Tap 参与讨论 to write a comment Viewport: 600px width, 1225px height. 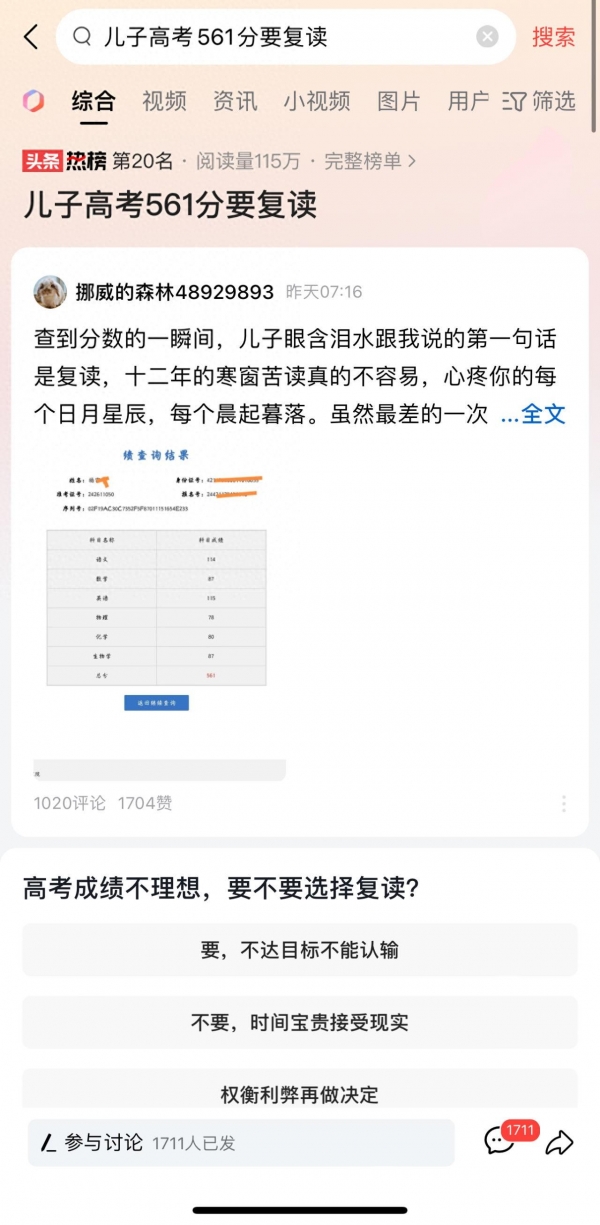click(240, 1142)
